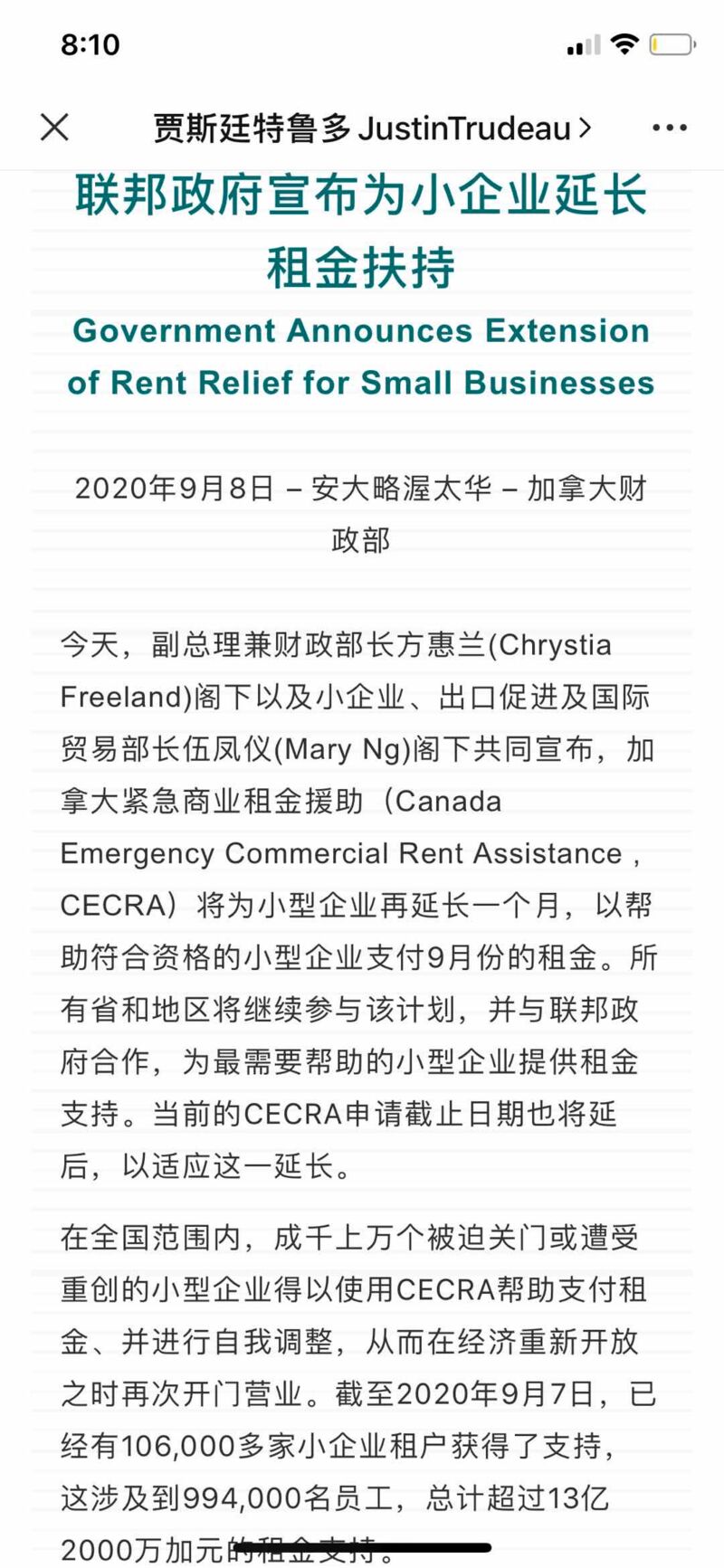Viewport: 724px width, 1568px height.
Task: Open the 贾斯廷特鲁多 JustinTrudeau account profile
Action: pyautogui.click(x=372, y=128)
